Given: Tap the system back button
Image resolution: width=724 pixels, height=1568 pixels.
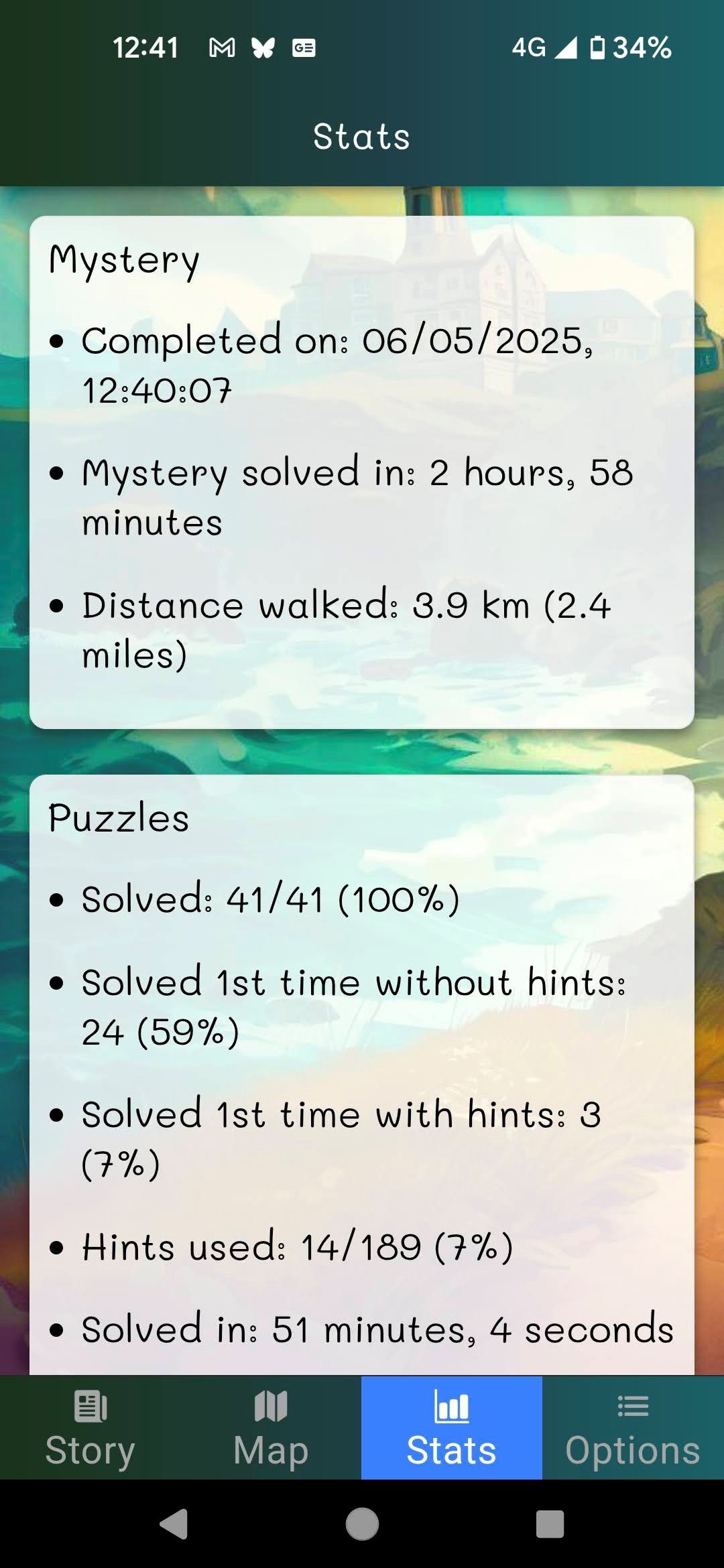Looking at the screenshot, I should (x=174, y=1524).
